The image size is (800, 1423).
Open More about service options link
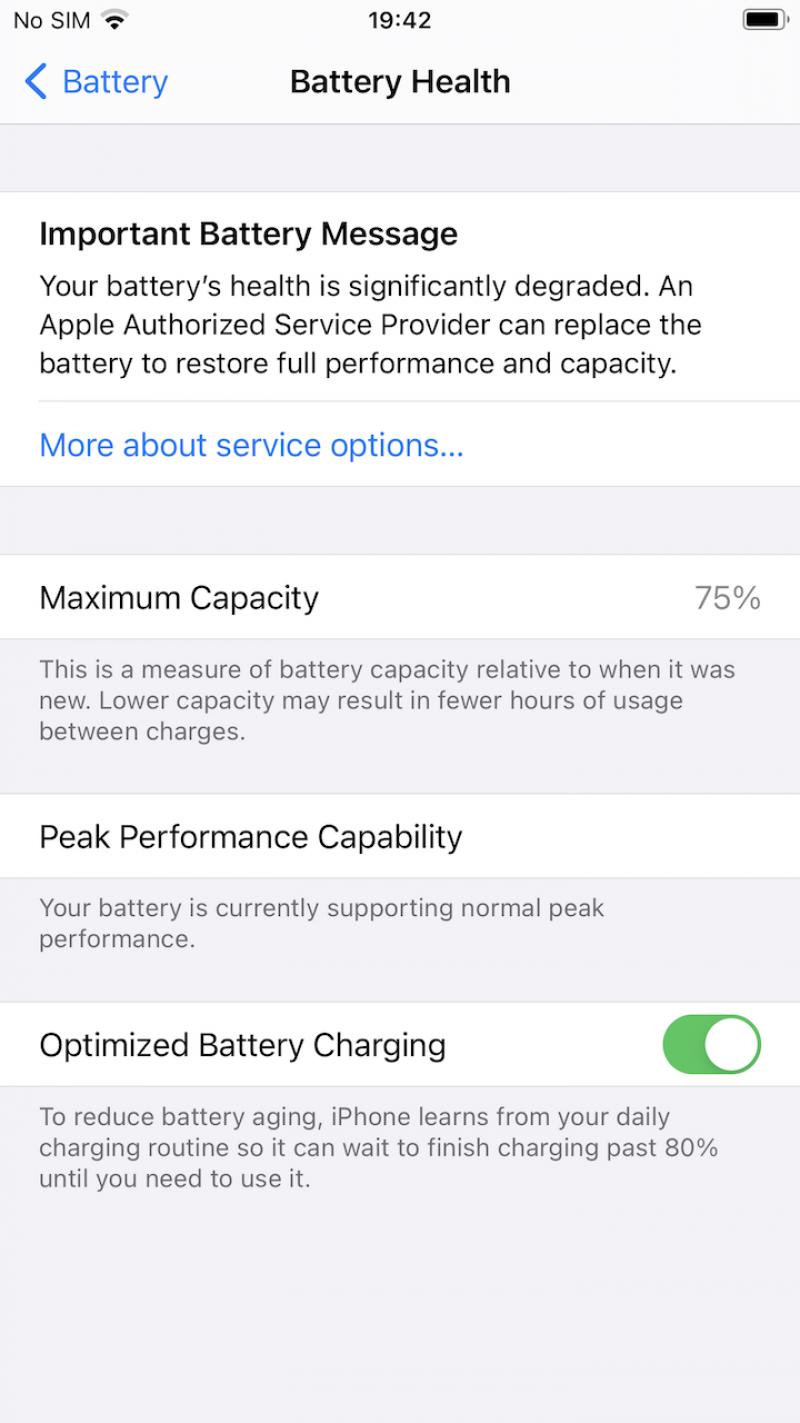point(251,445)
